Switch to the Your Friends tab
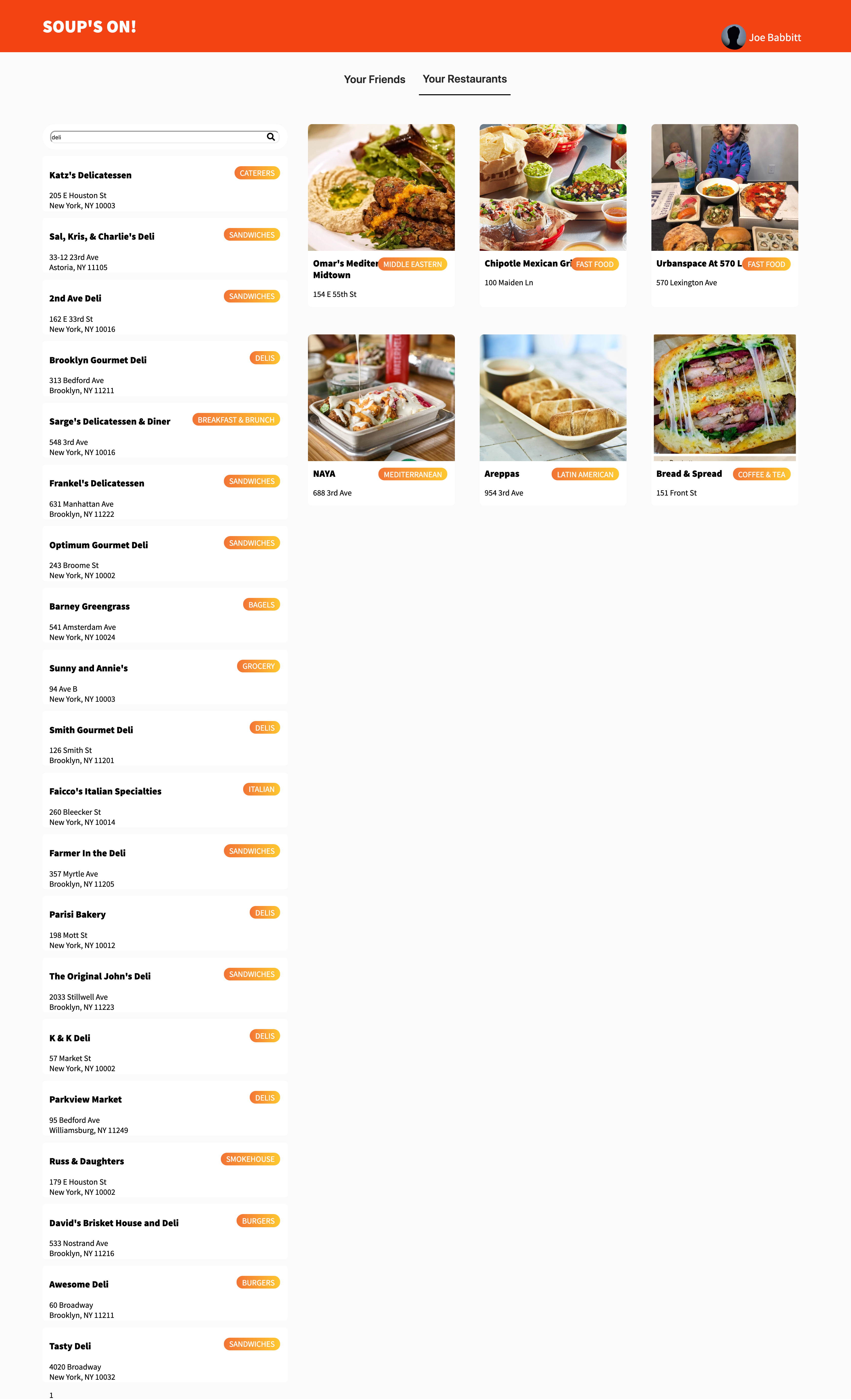This screenshot has width=851, height=1400. pos(374,80)
